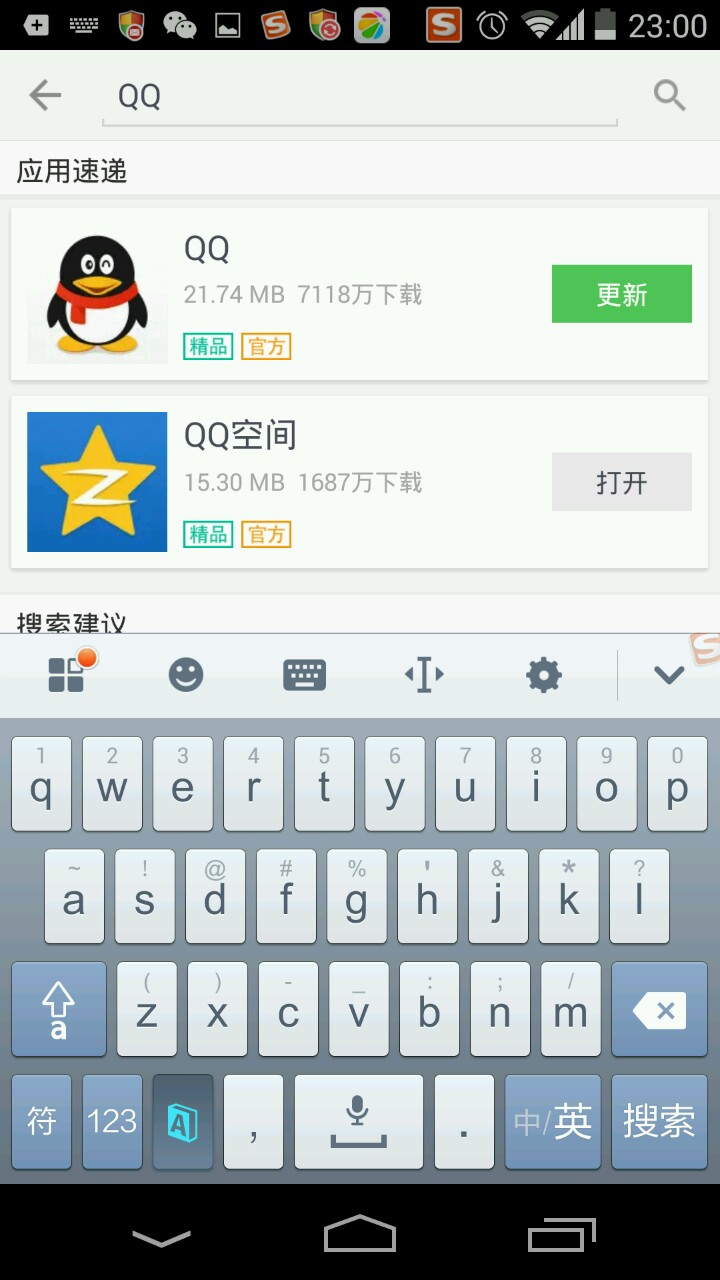Delete a character with backspace
The height and width of the screenshot is (1280, 720).
tap(658, 1010)
